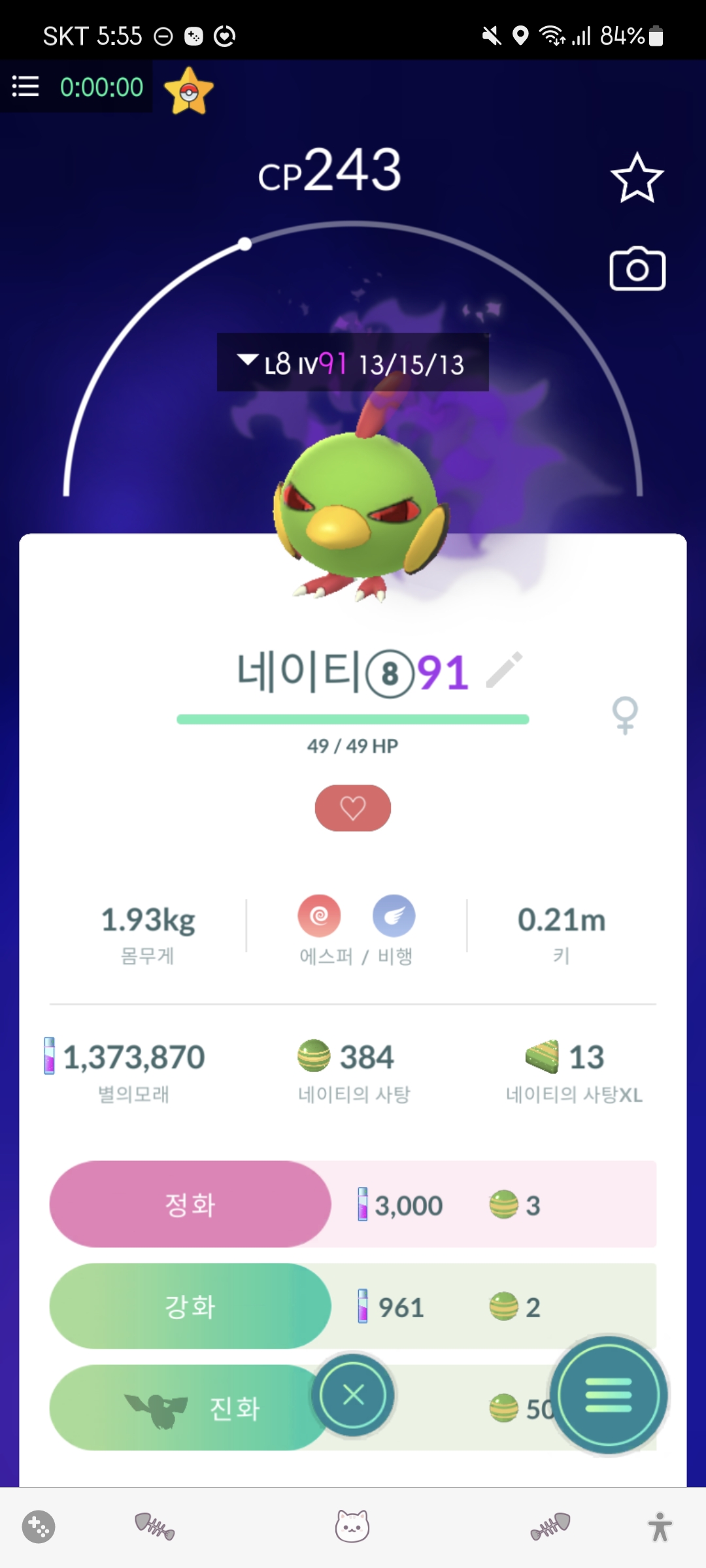Mark this Natu as favorite with the star
Image resolution: width=706 pixels, height=1568 pixels.
point(637,178)
